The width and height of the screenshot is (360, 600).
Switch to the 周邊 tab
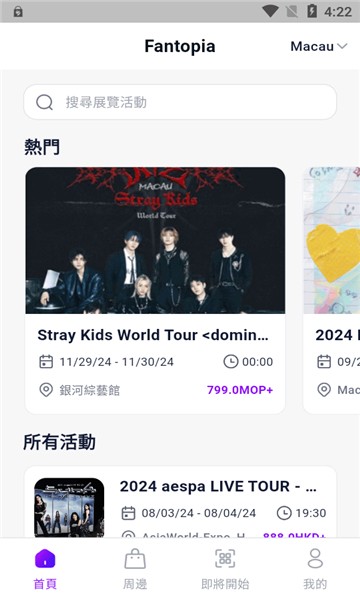pos(135,569)
